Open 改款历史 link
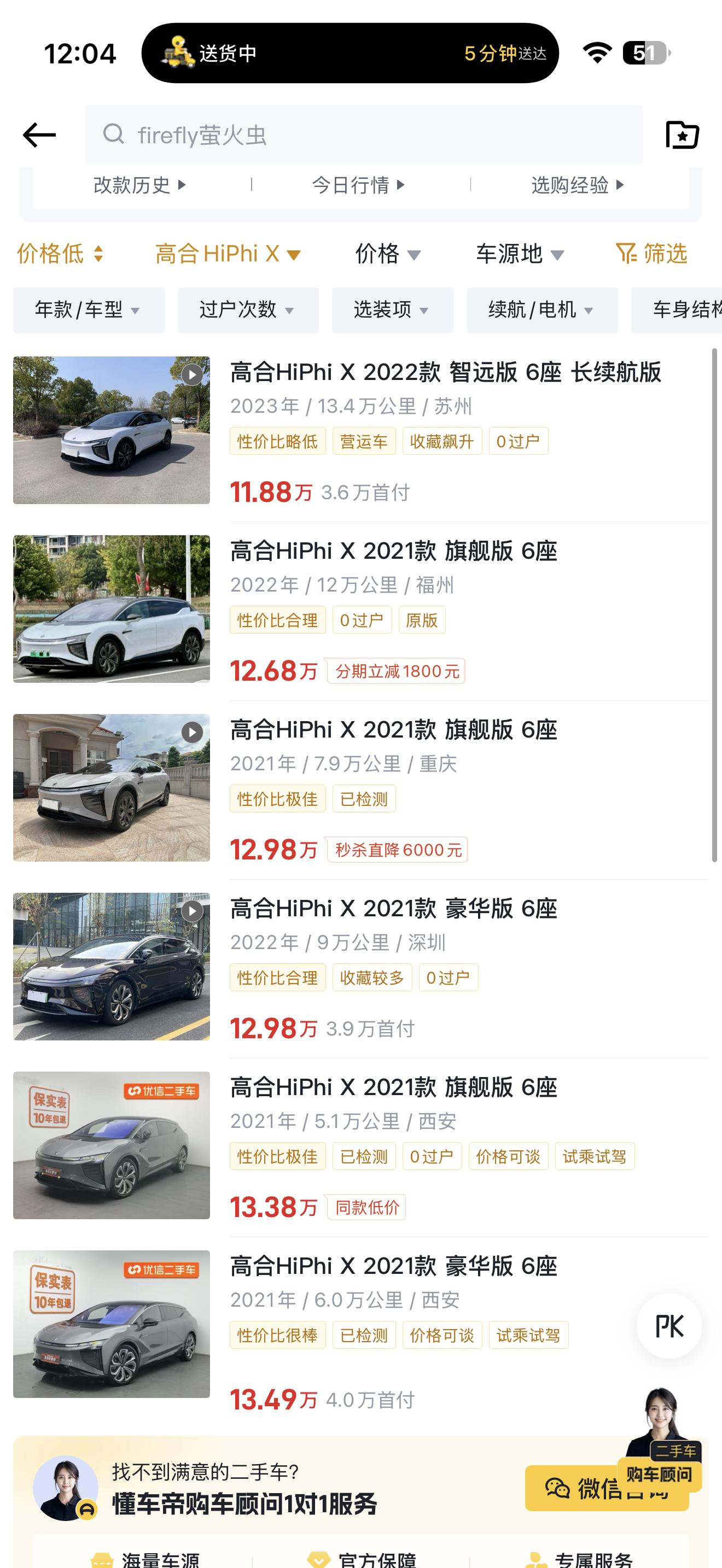722x1568 pixels. [139, 185]
